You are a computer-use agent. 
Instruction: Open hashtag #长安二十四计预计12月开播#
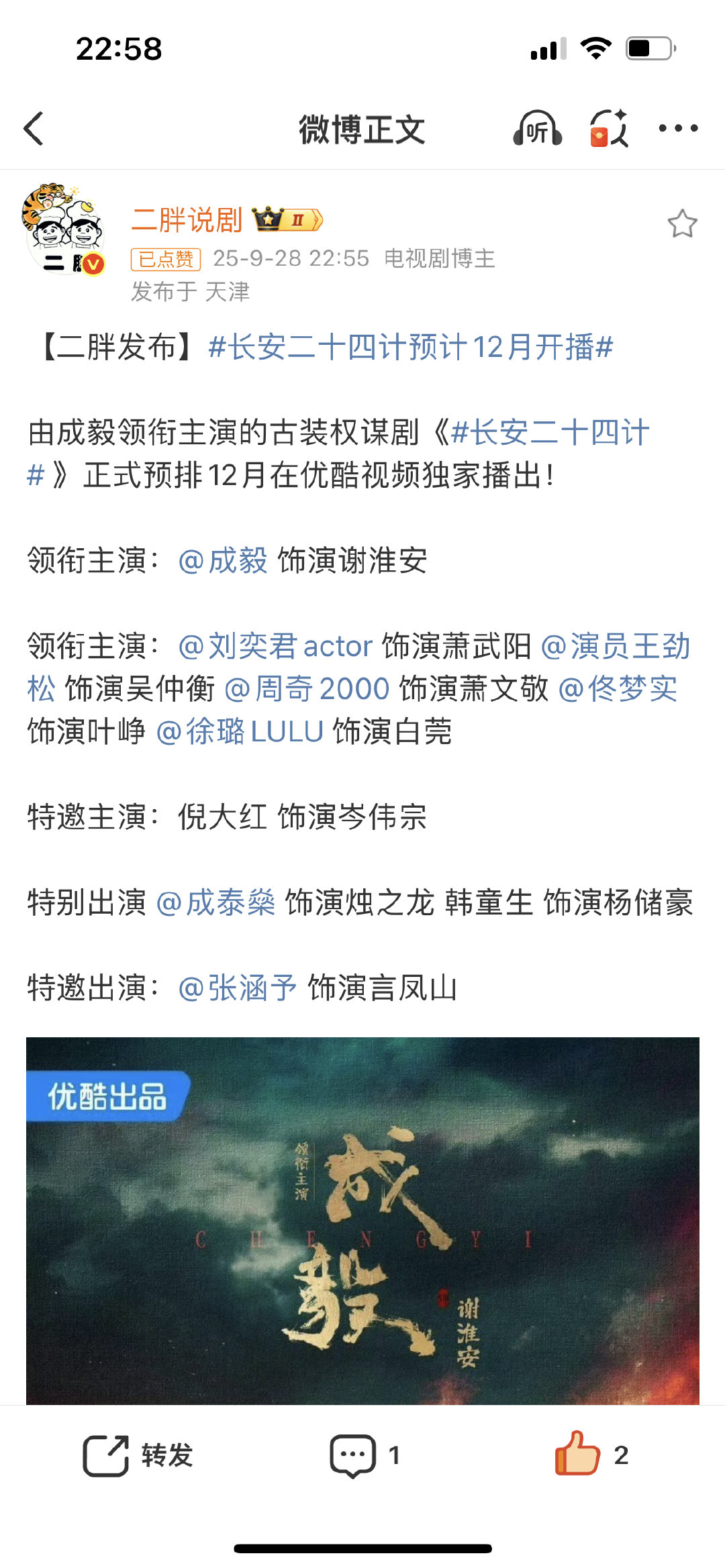point(411,348)
